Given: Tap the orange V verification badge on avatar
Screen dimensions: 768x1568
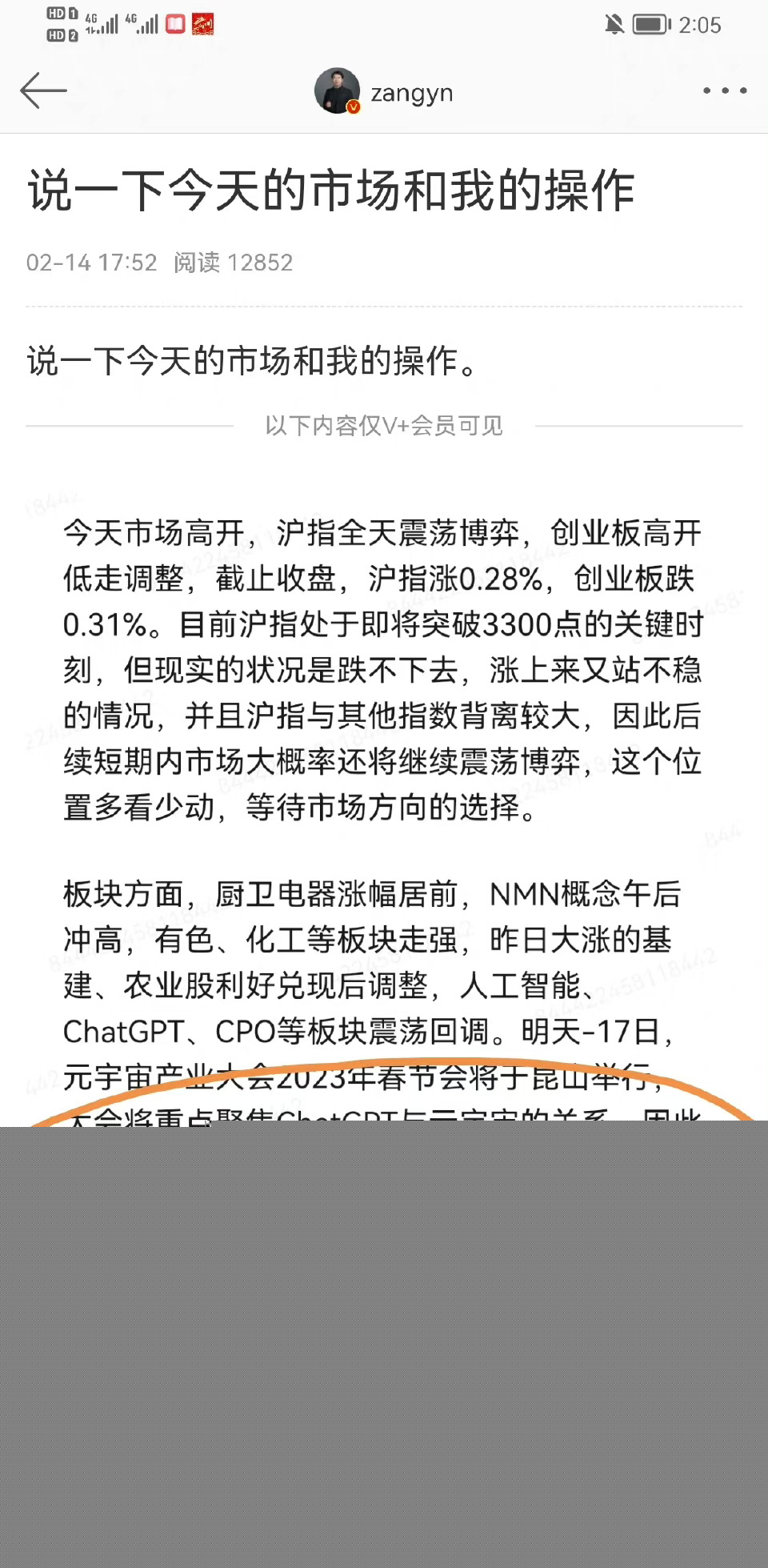Looking at the screenshot, I should pos(354,106).
